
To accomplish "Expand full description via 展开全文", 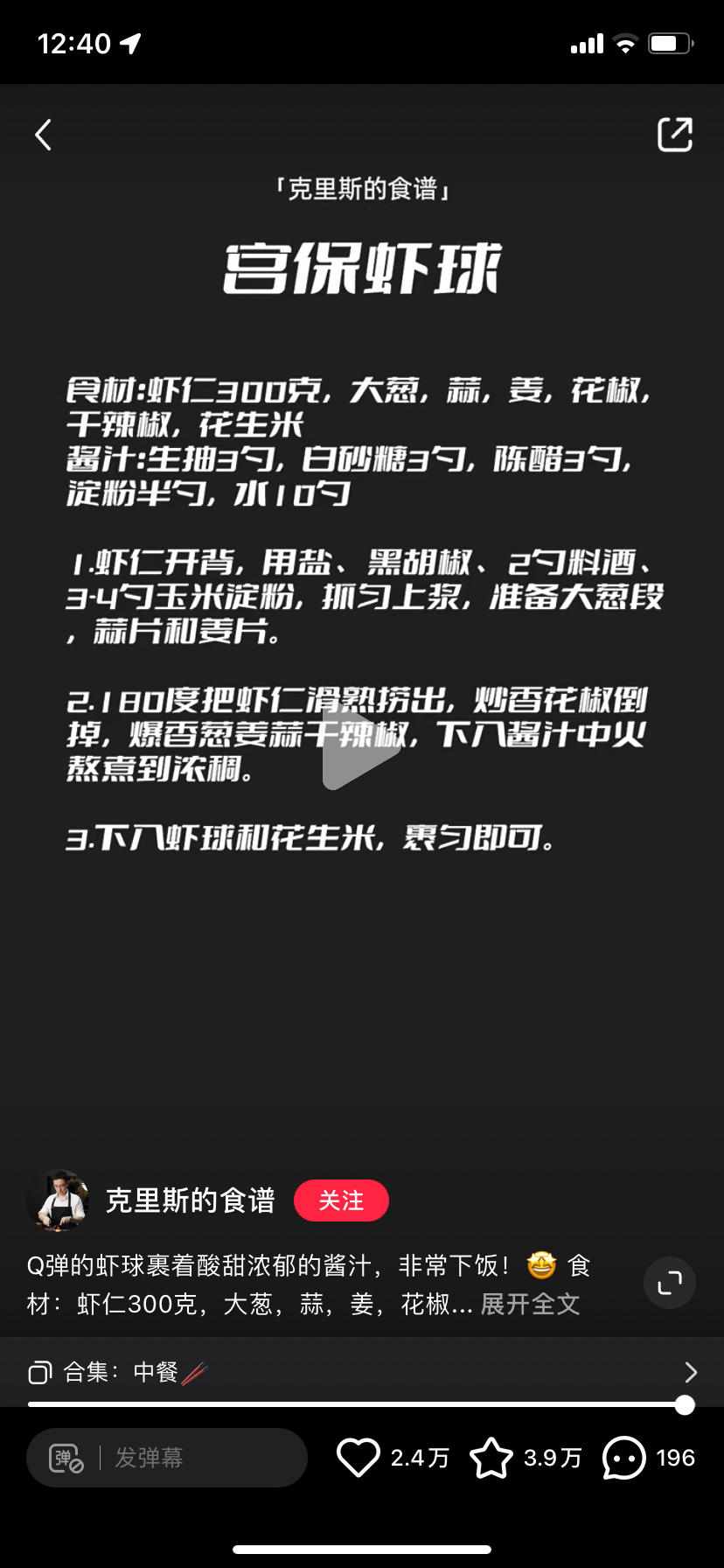I will (x=530, y=1305).
